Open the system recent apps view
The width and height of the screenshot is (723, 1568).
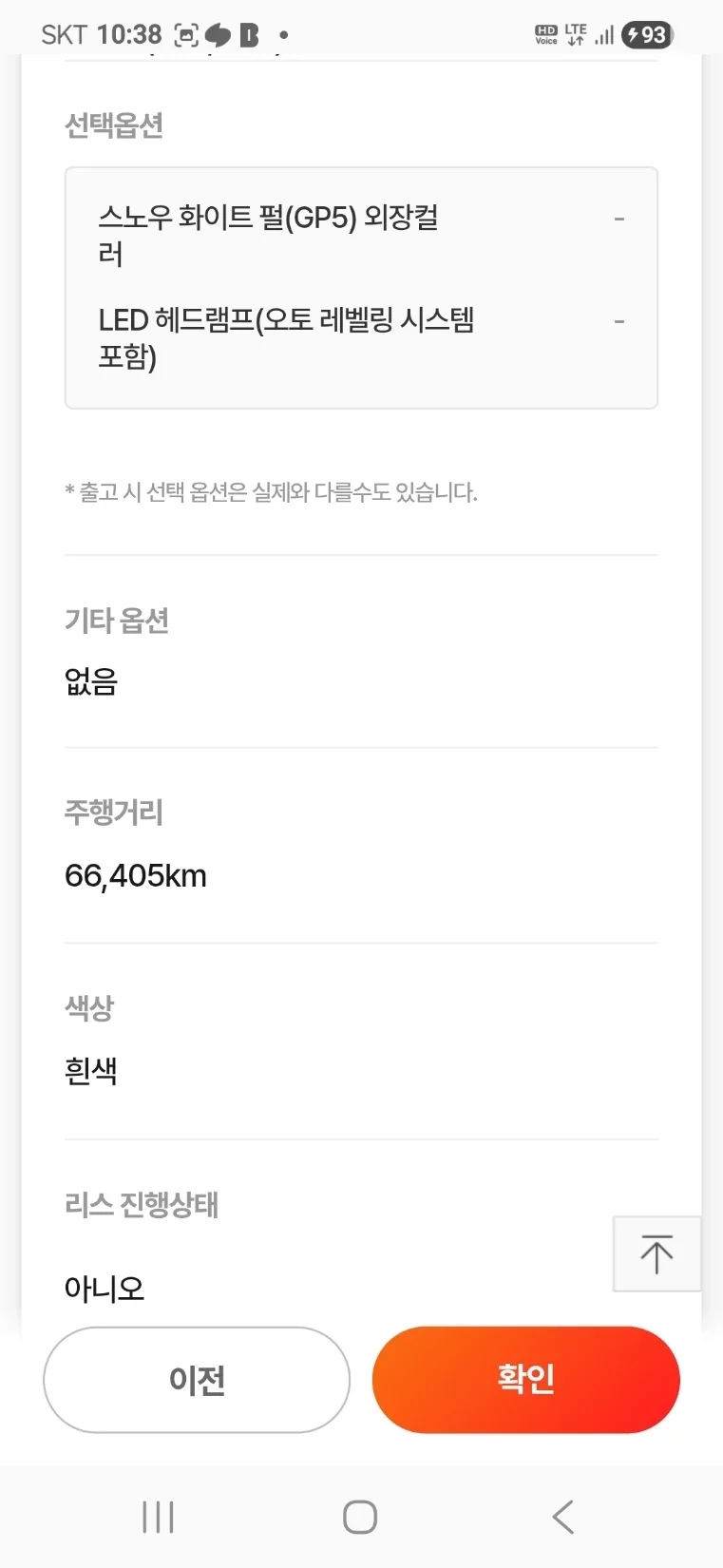158,1517
